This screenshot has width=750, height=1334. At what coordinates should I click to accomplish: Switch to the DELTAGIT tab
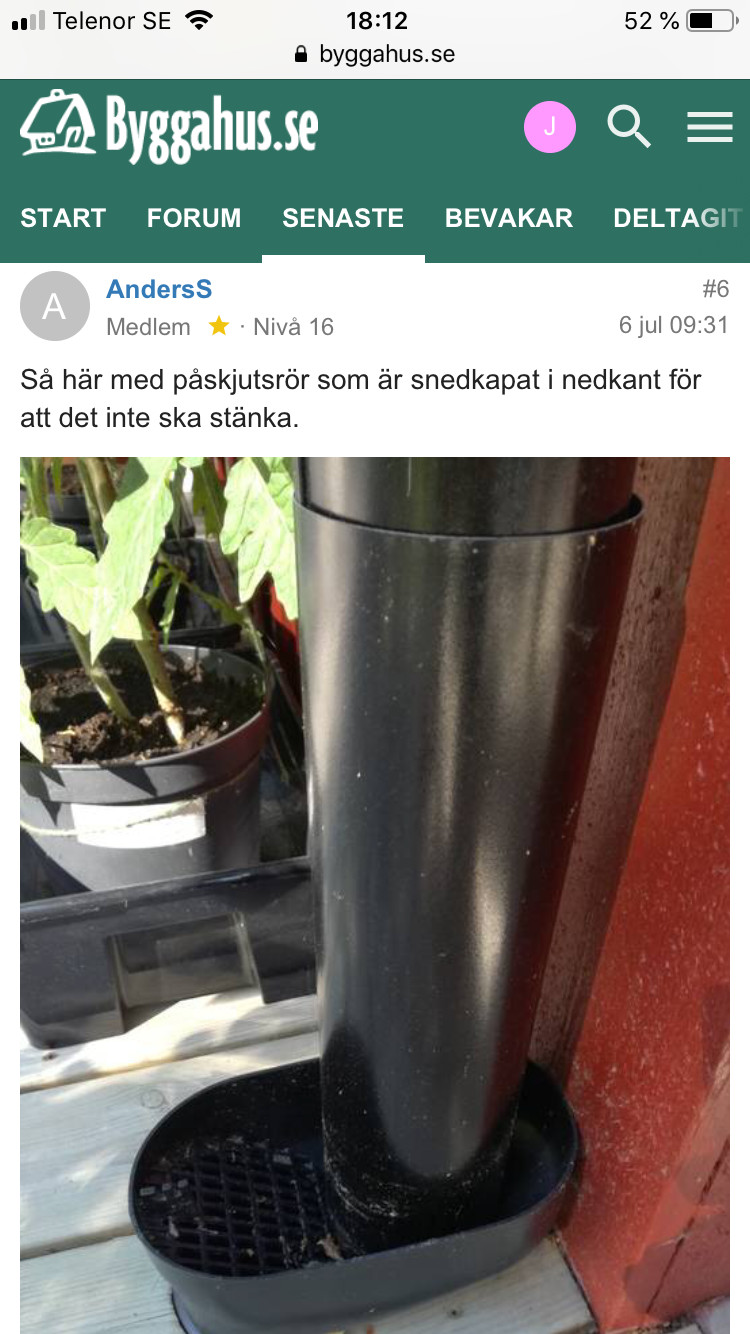pos(678,218)
